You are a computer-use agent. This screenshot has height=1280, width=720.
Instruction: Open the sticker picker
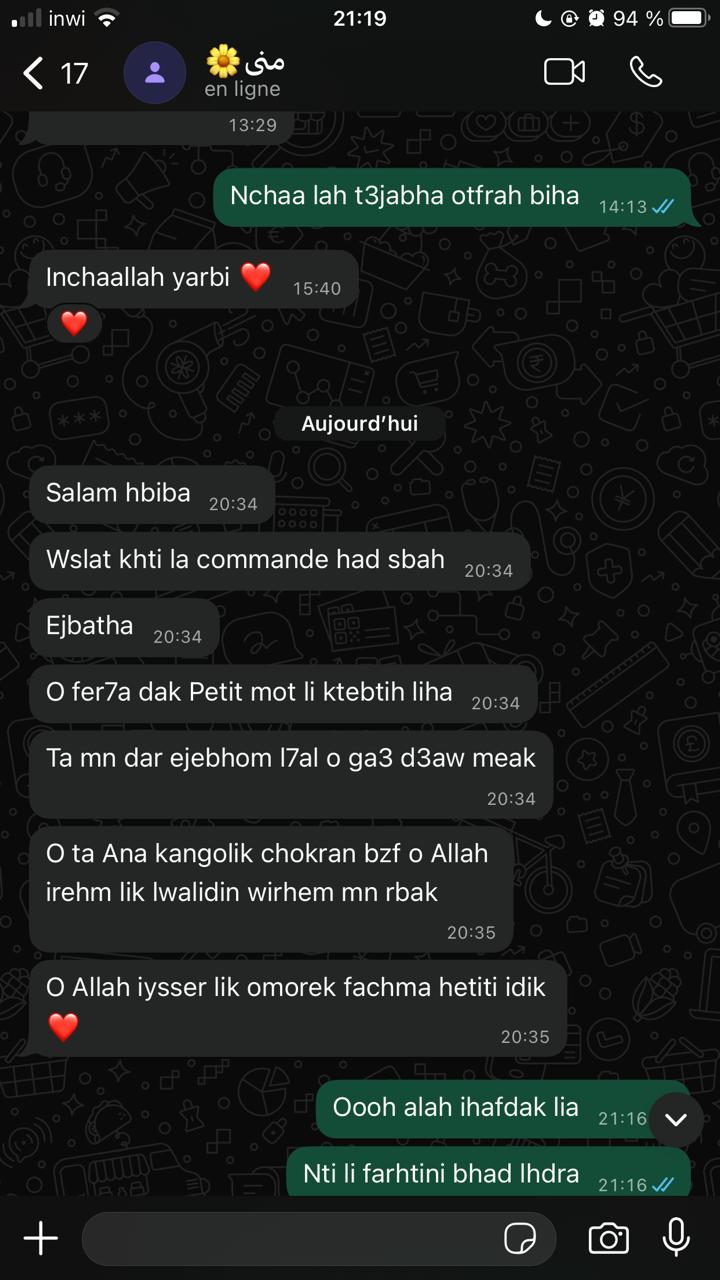(x=520, y=1239)
